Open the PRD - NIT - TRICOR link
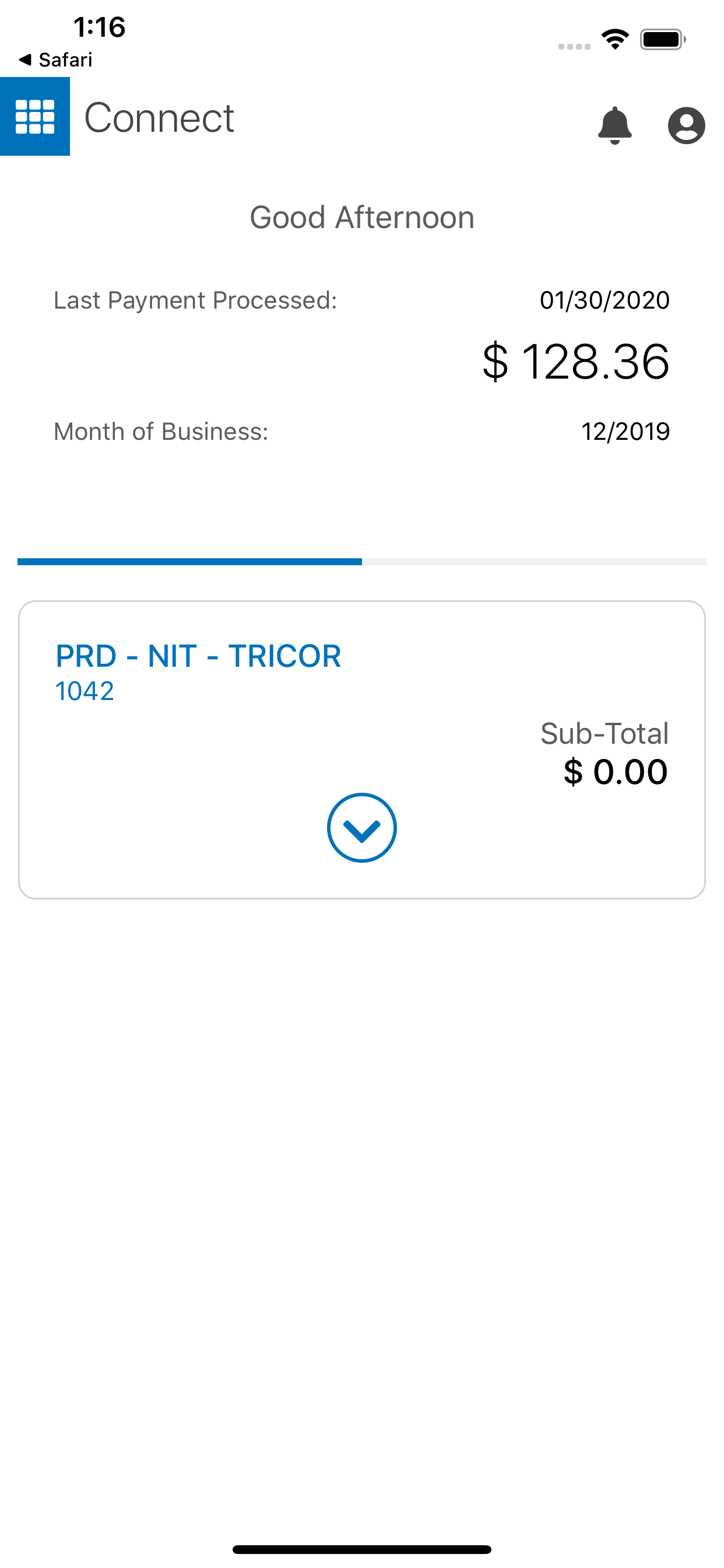Viewport: 724px width, 1568px height. coord(198,656)
